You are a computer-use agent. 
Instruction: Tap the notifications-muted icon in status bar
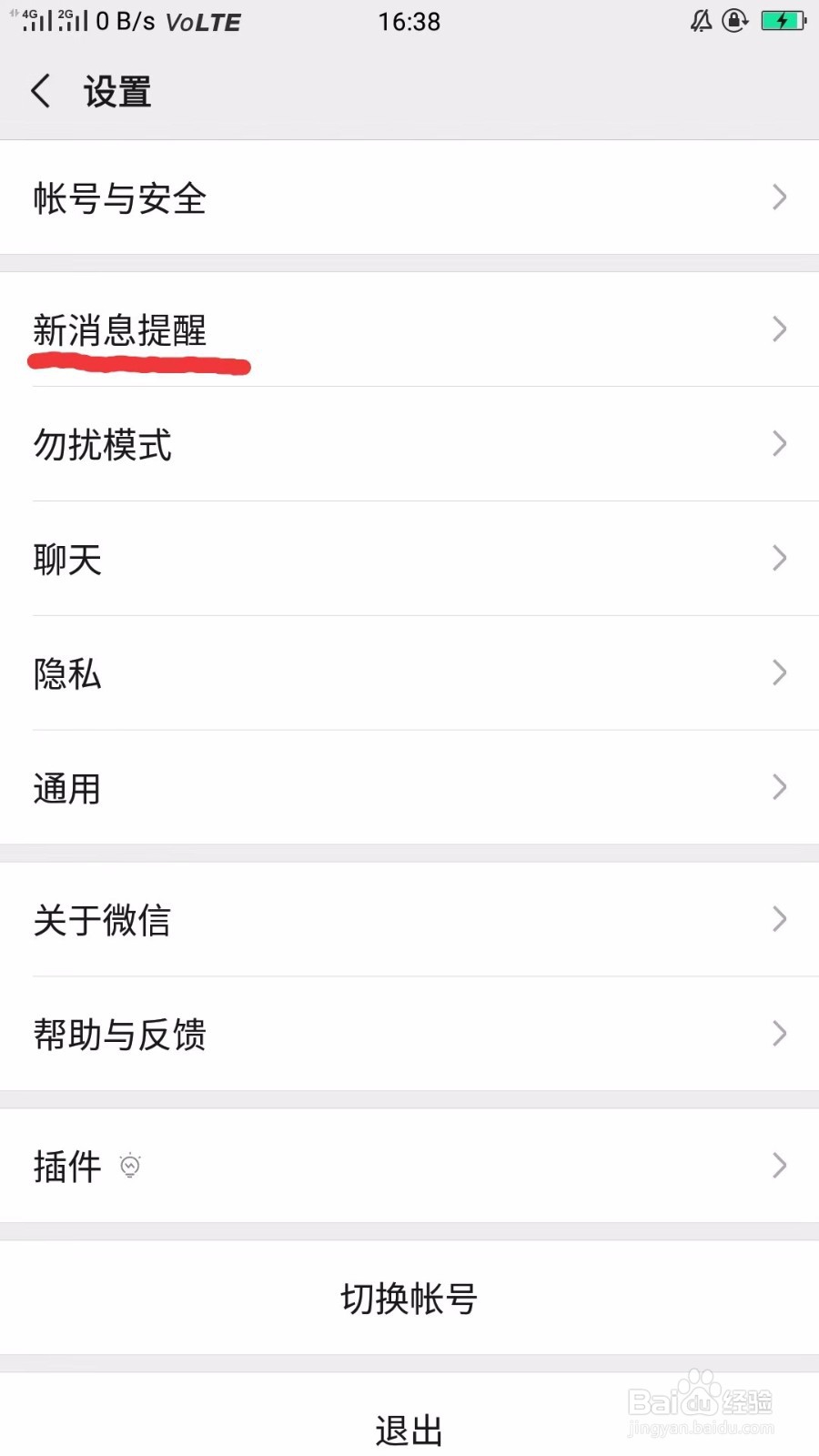pos(699,21)
